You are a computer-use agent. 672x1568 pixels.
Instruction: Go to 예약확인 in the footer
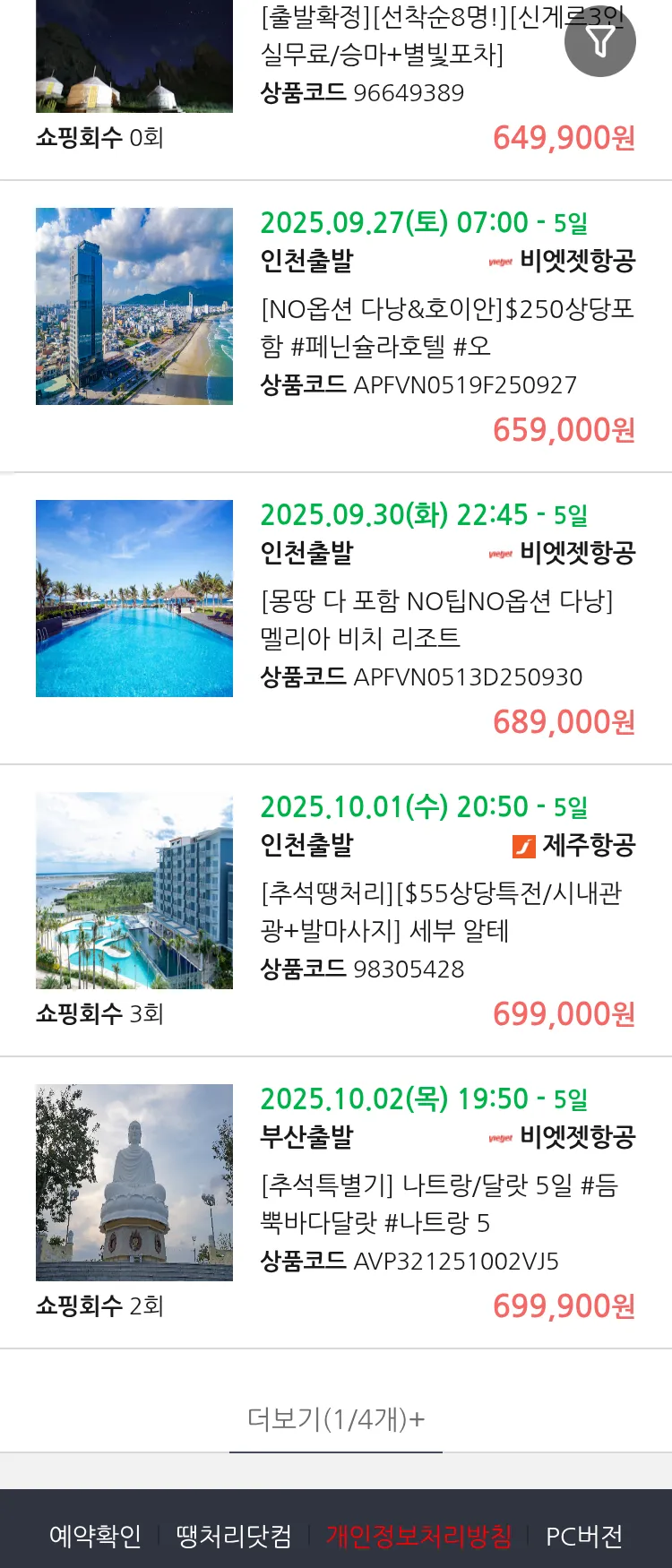click(x=95, y=1536)
